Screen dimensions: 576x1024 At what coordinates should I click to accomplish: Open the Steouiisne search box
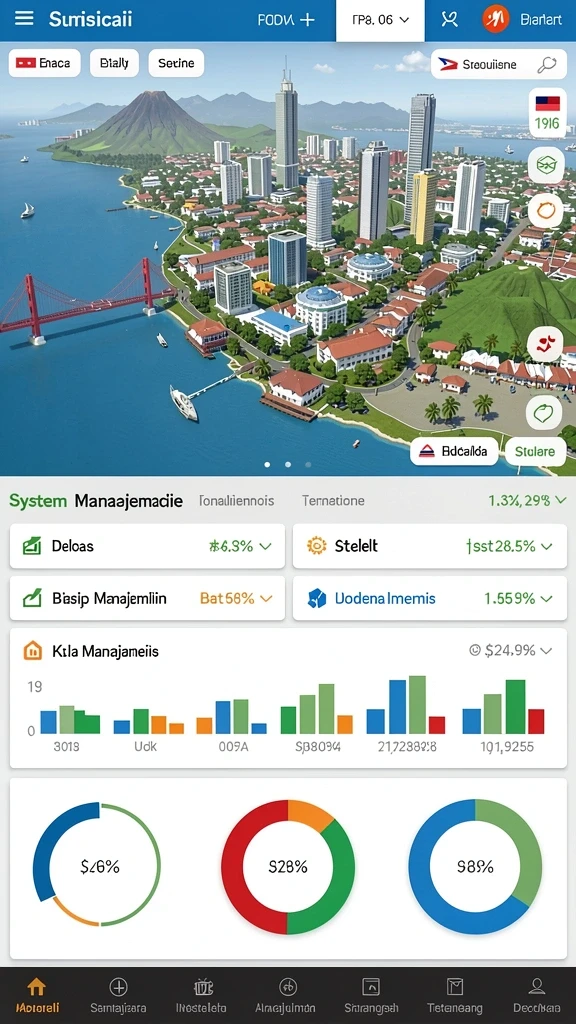pyautogui.click(x=498, y=64)
